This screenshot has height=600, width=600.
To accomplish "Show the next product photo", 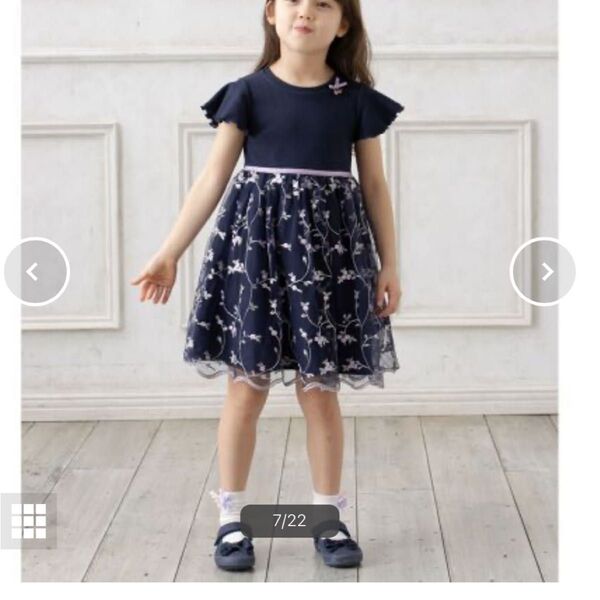I will pyautogui.click(x=543, y=271).
